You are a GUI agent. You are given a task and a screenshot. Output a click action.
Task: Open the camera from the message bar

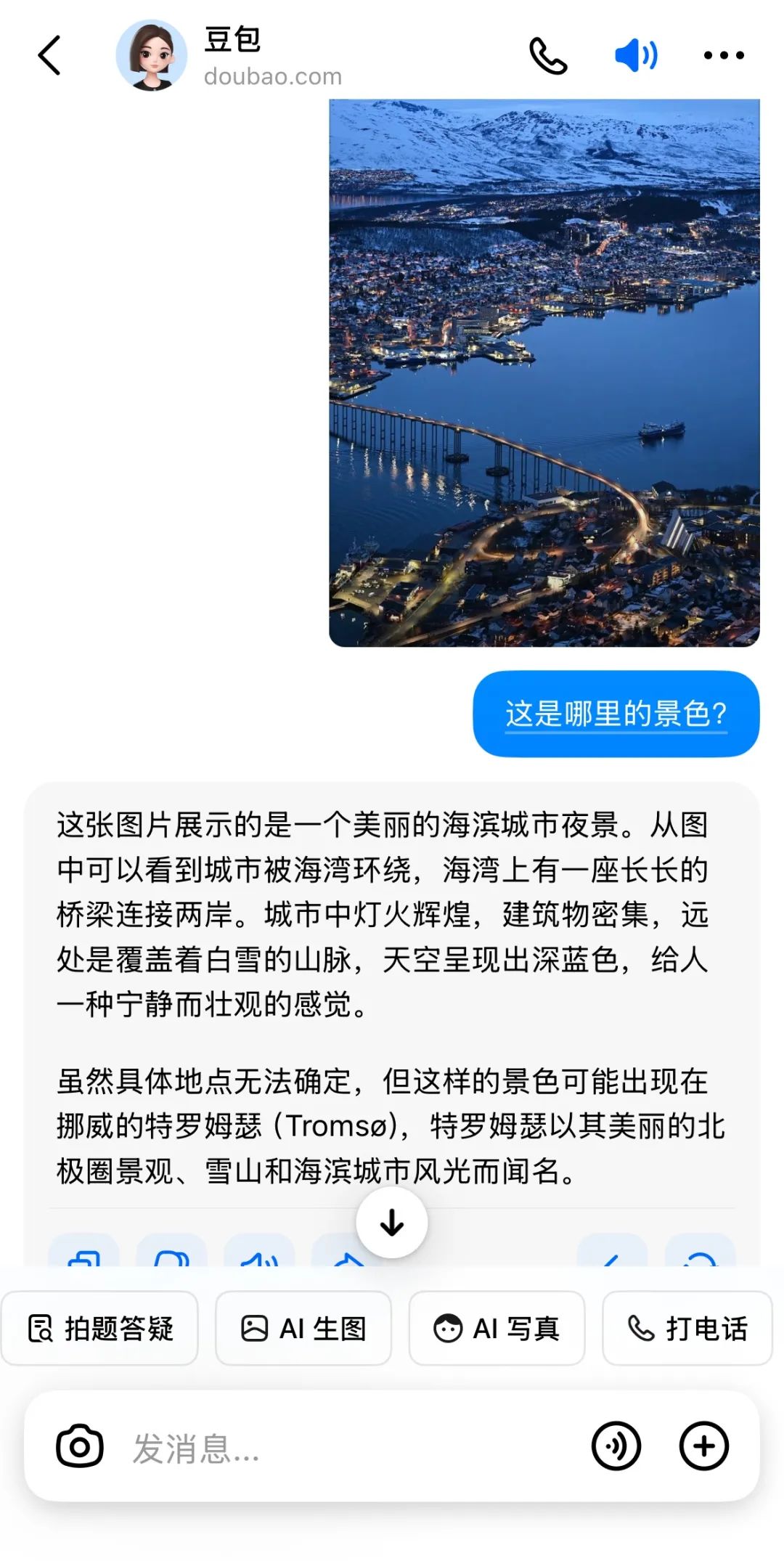click(80, 1446)
